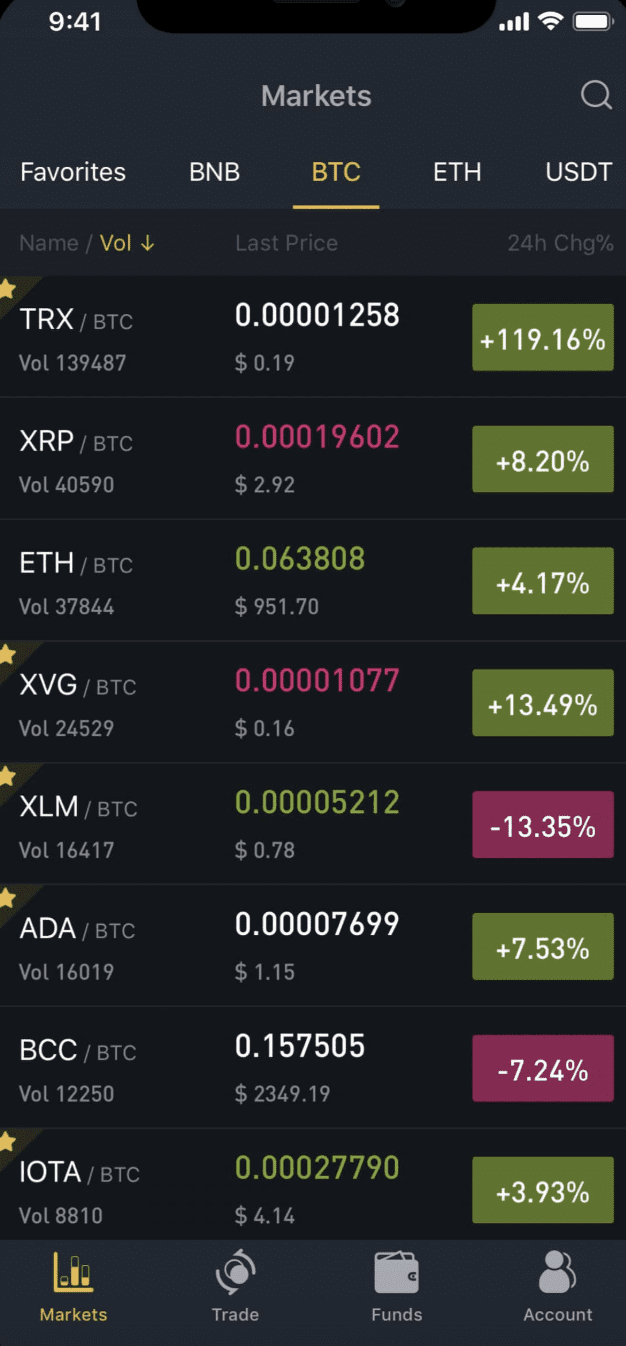Sort by 24h Chg%
Screen dimensions: 626x1346
(x=560, y=243)
